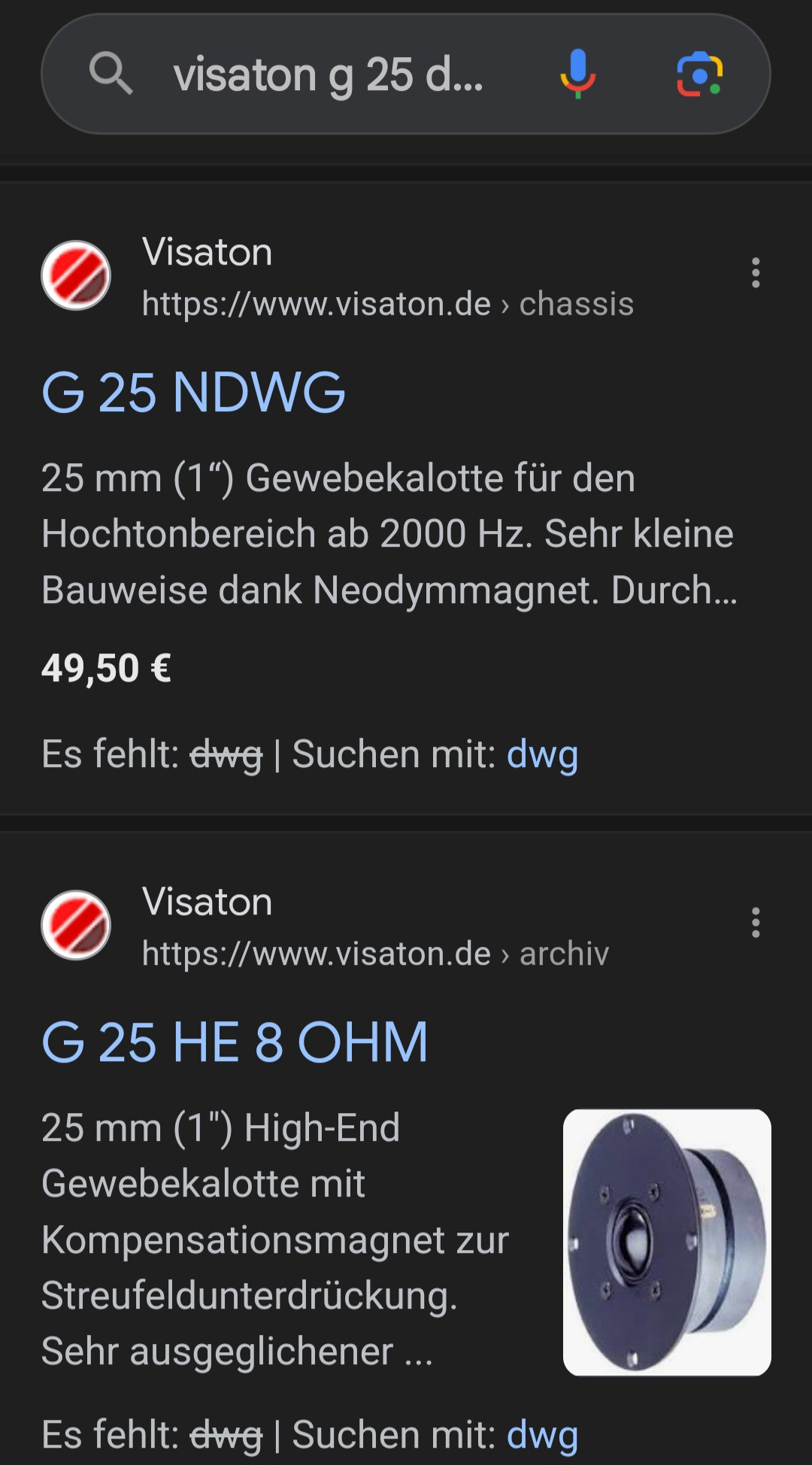Tap the search box with visaton query
This screenshot has width=812, height=1465.
point(328,75)
